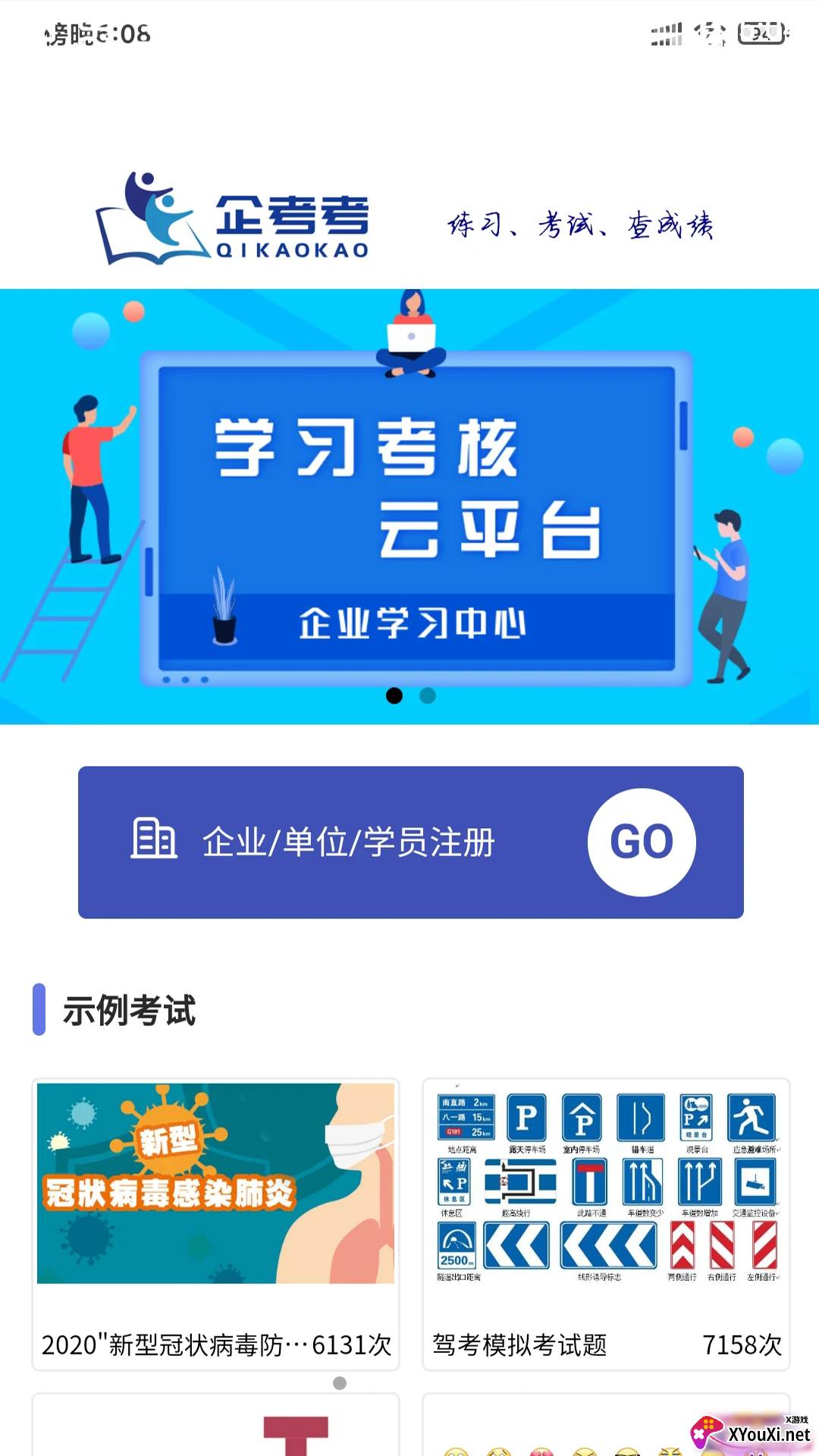Open the 驾考模拟考试题 exam card
This screenshot has width=819, height=1456.
606,1222
